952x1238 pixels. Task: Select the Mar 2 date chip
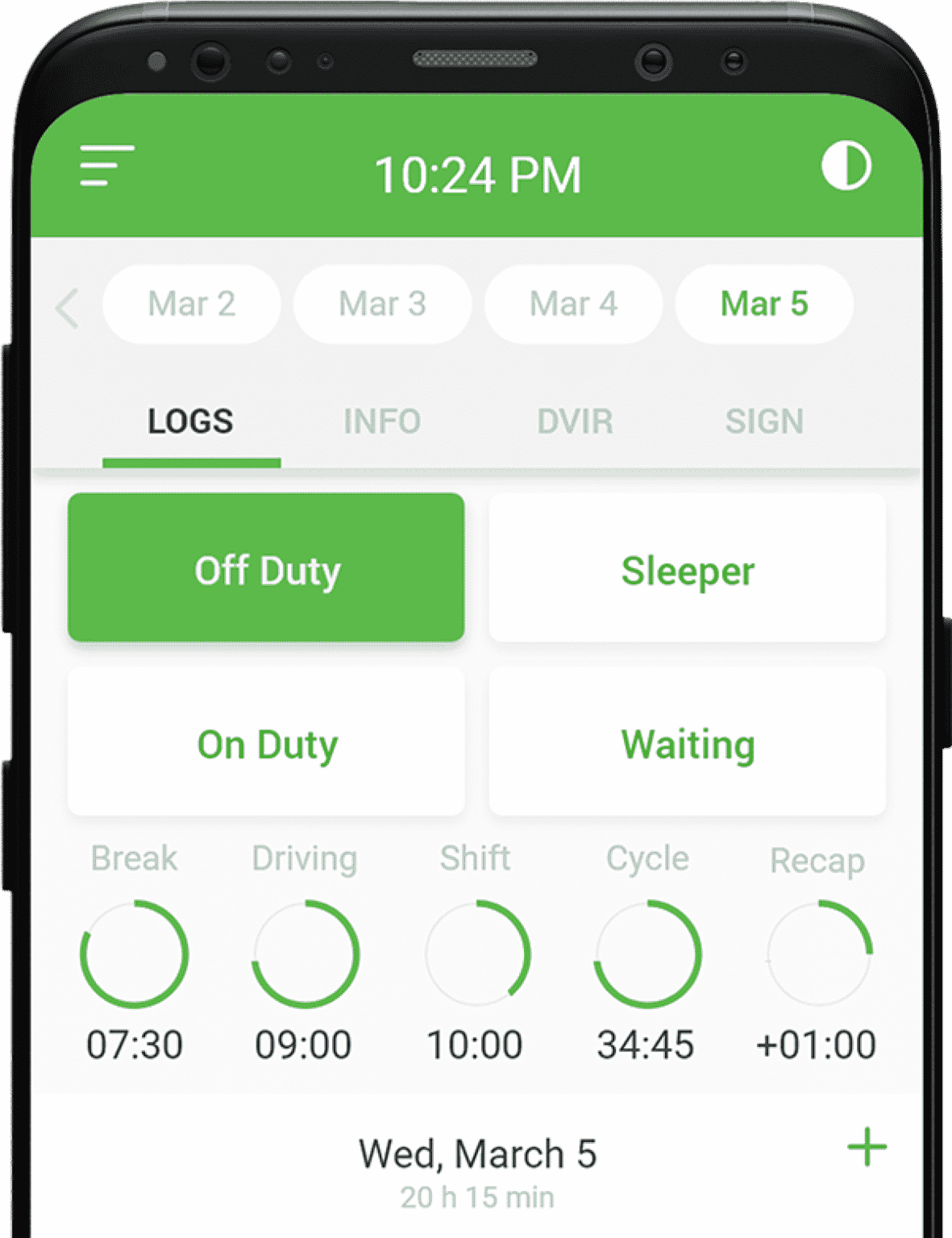pos(192,305)
